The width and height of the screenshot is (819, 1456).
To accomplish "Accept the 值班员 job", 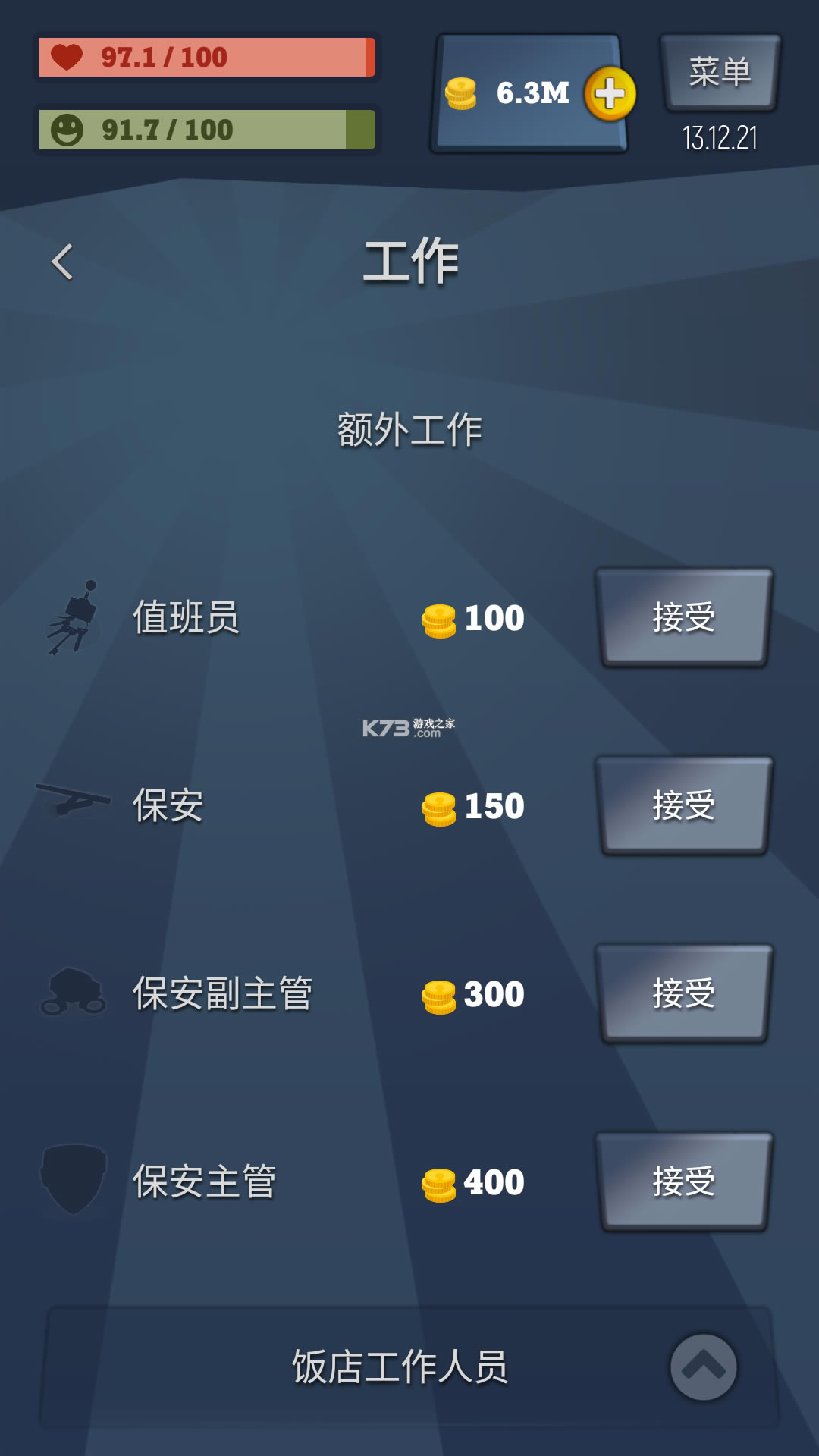I will pos(684,617).
